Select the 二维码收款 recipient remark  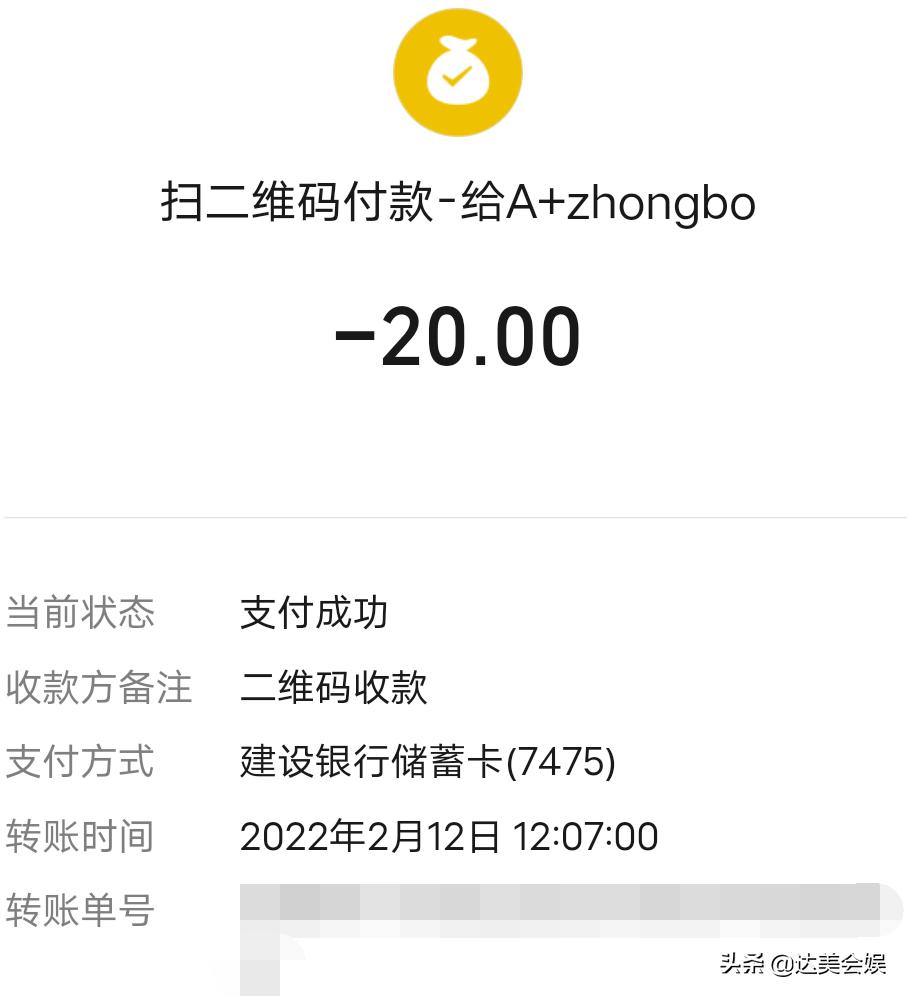(332, 688)
